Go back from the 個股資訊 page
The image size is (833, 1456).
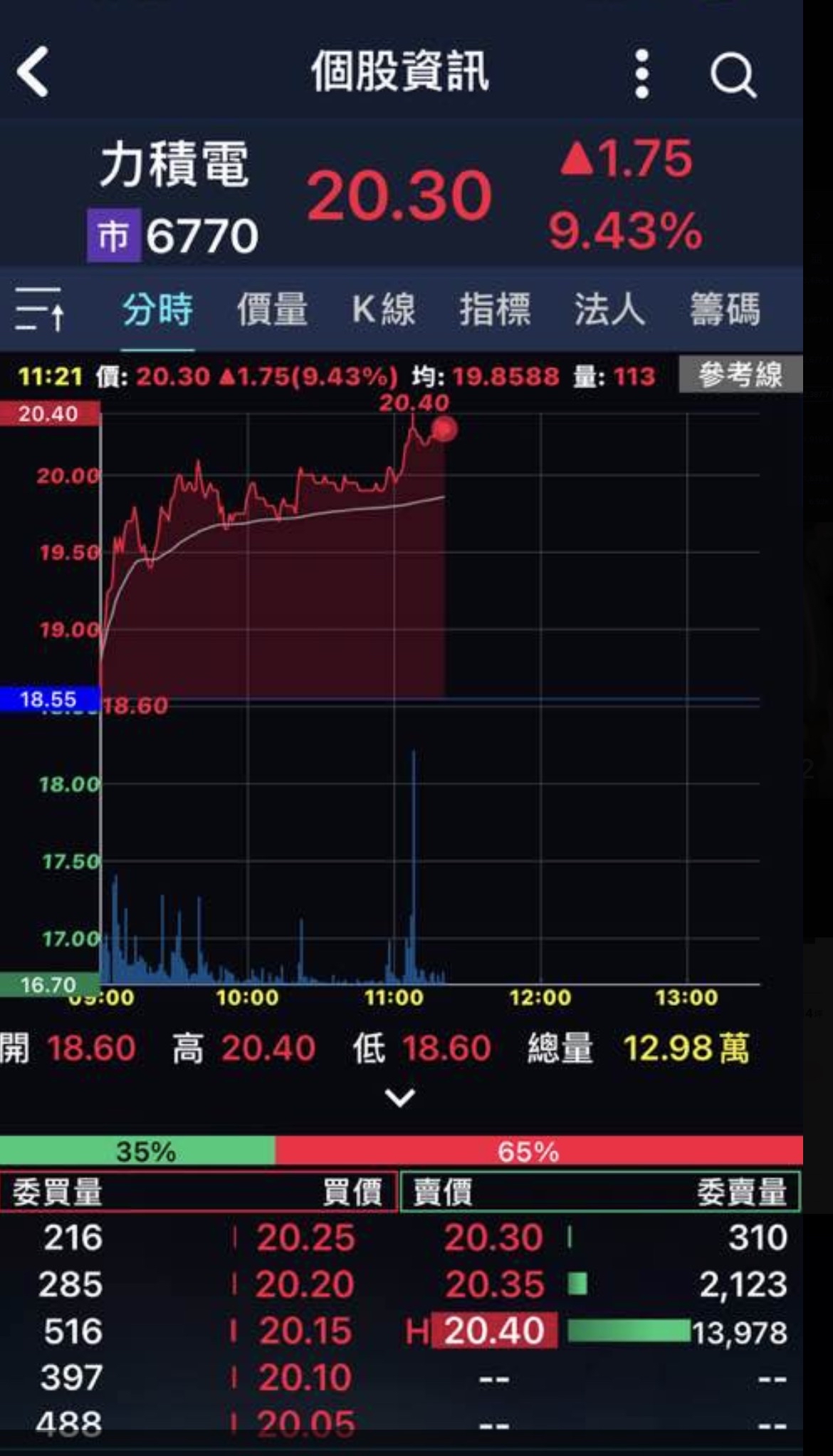tap(33, 71)
